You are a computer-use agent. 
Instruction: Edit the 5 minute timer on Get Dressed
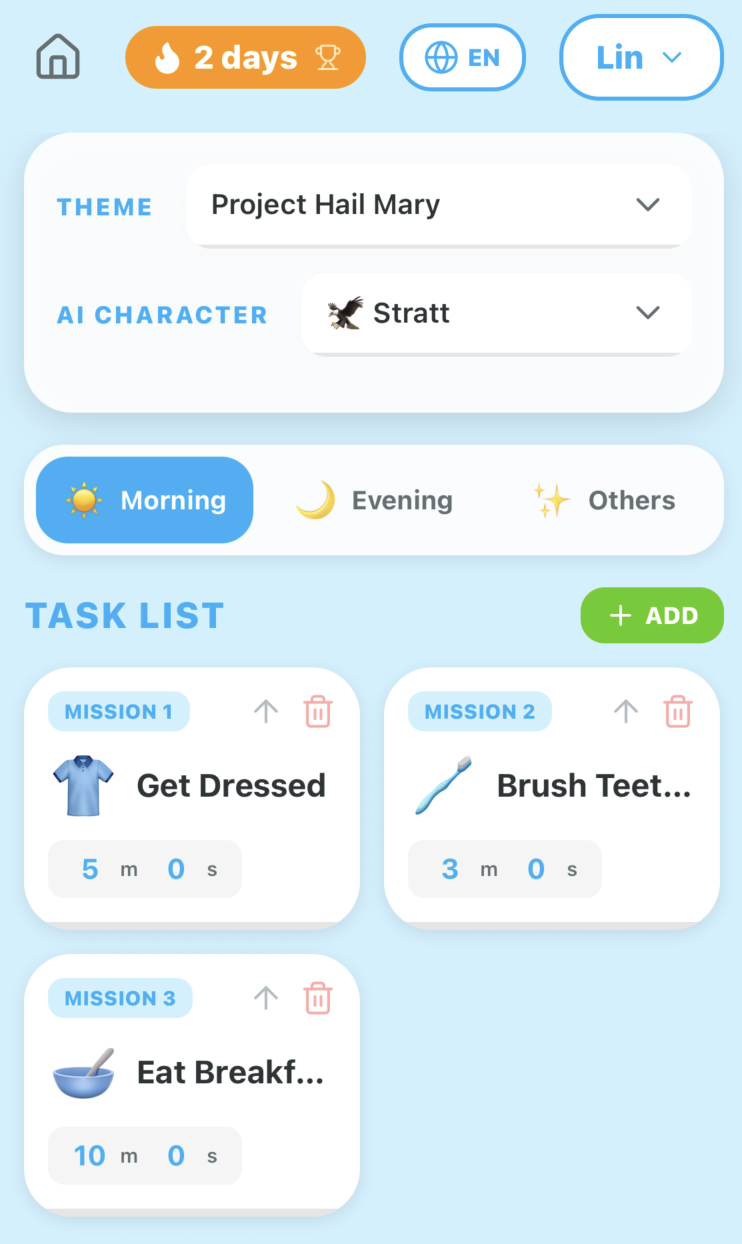coord(91,869)
